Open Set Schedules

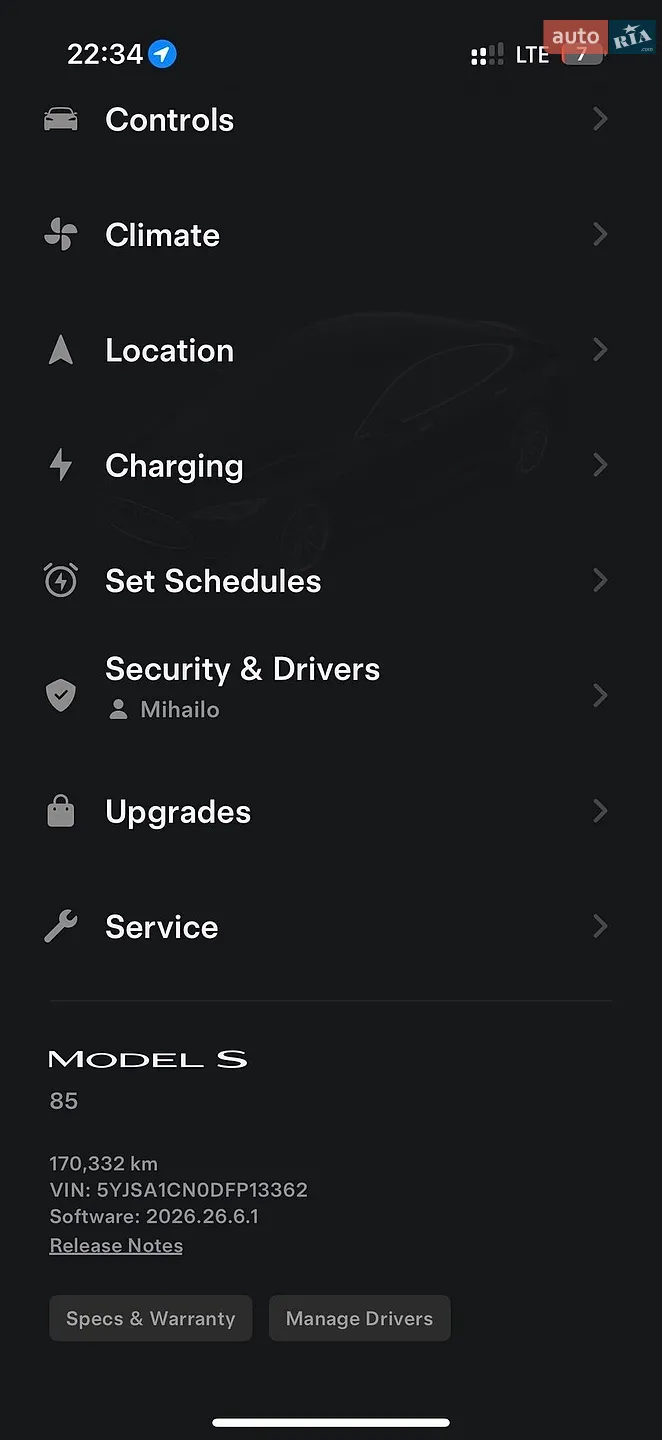pos(330,581)
